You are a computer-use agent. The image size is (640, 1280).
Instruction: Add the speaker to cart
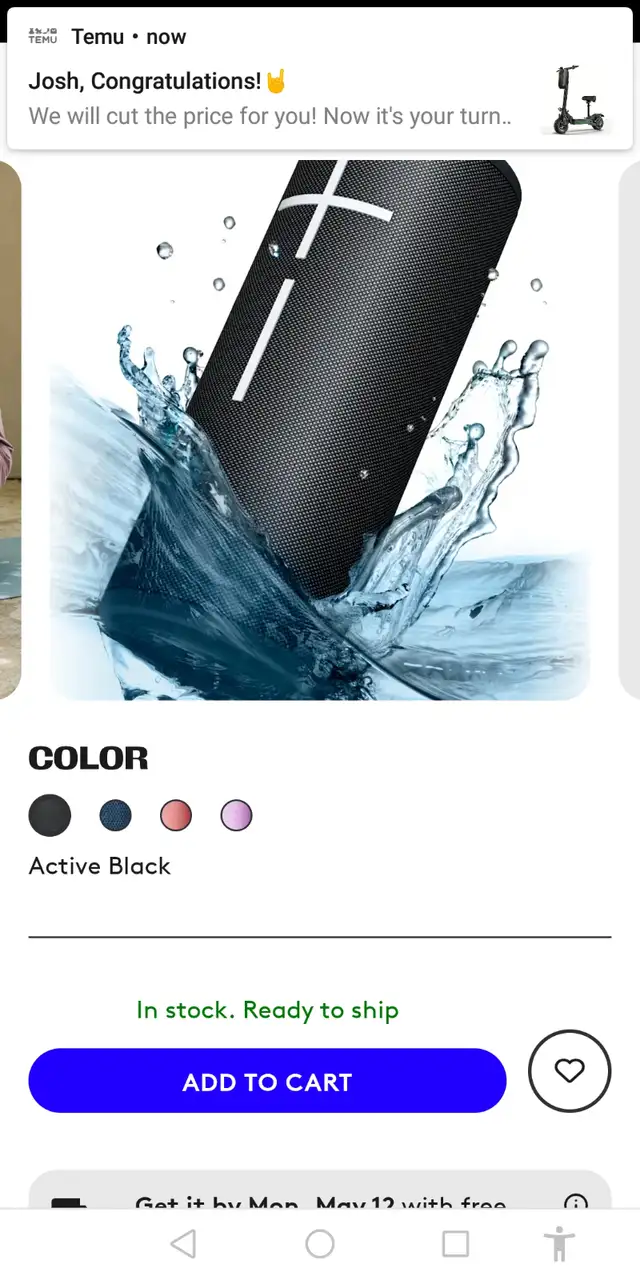267,1081
